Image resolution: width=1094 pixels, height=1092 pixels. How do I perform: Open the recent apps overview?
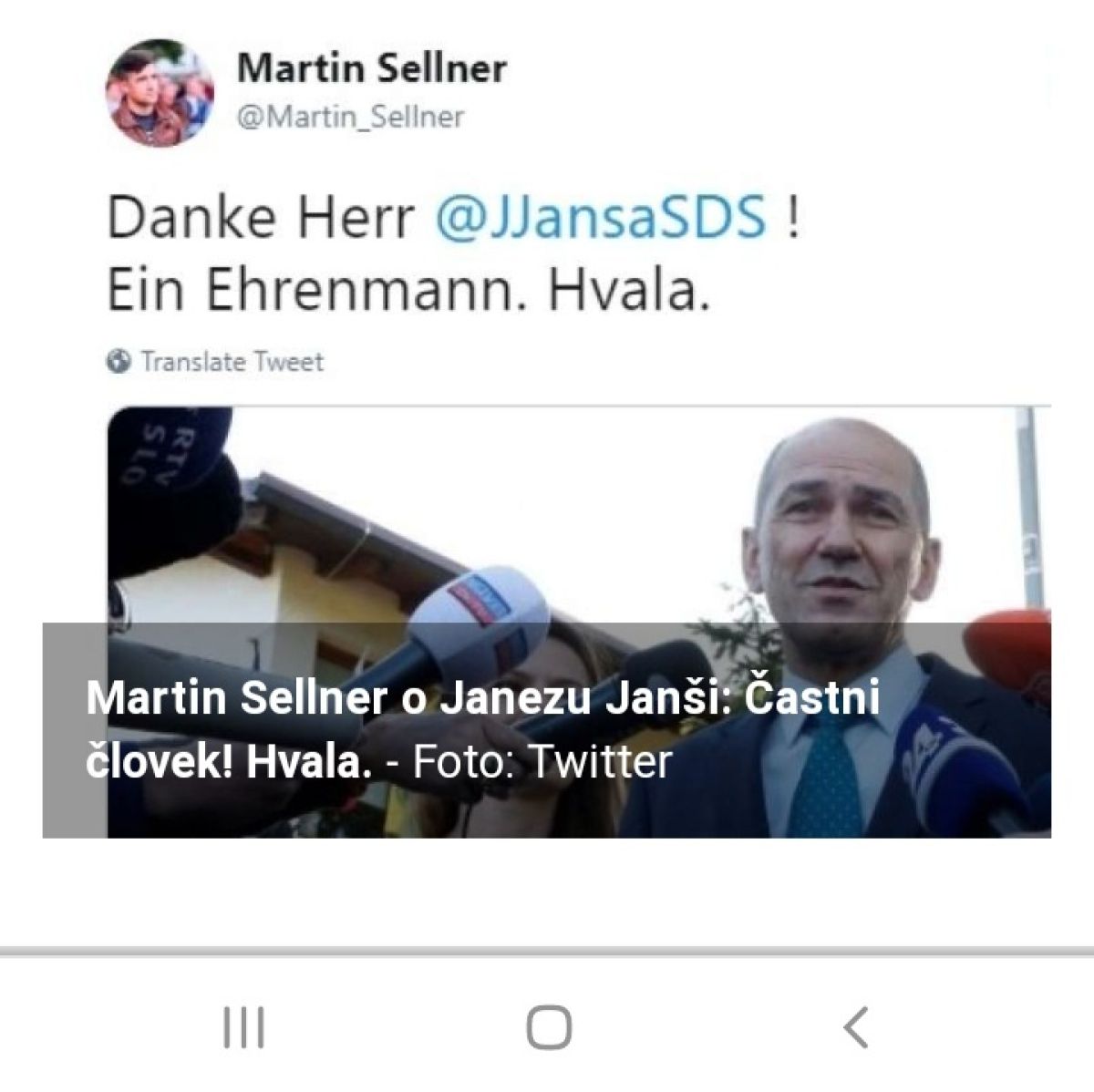[x=243, y=1027]
